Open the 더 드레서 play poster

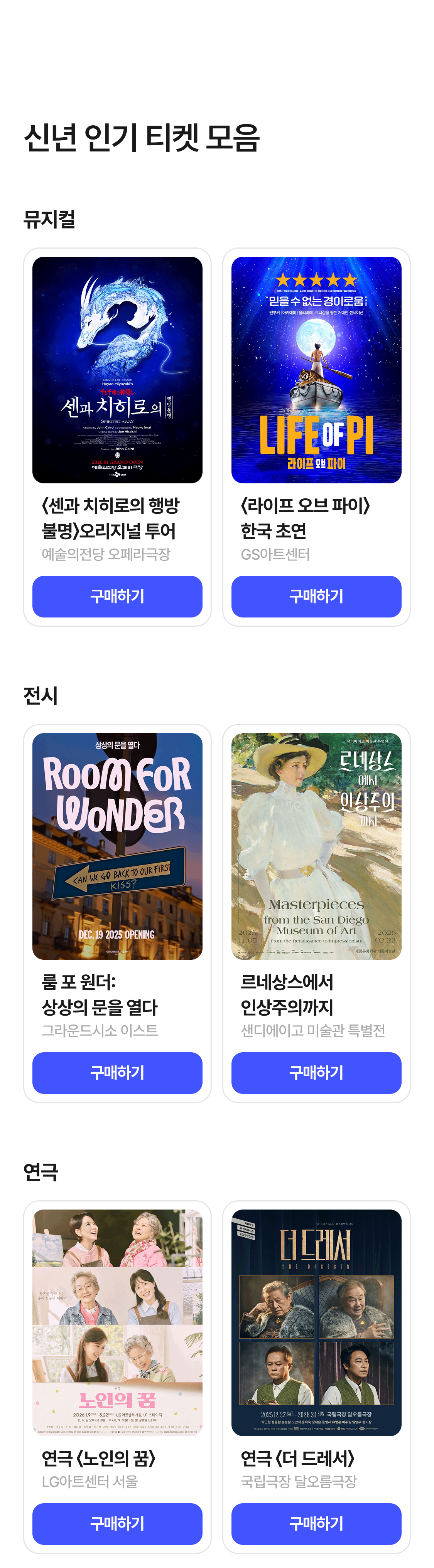[316, 1321]
